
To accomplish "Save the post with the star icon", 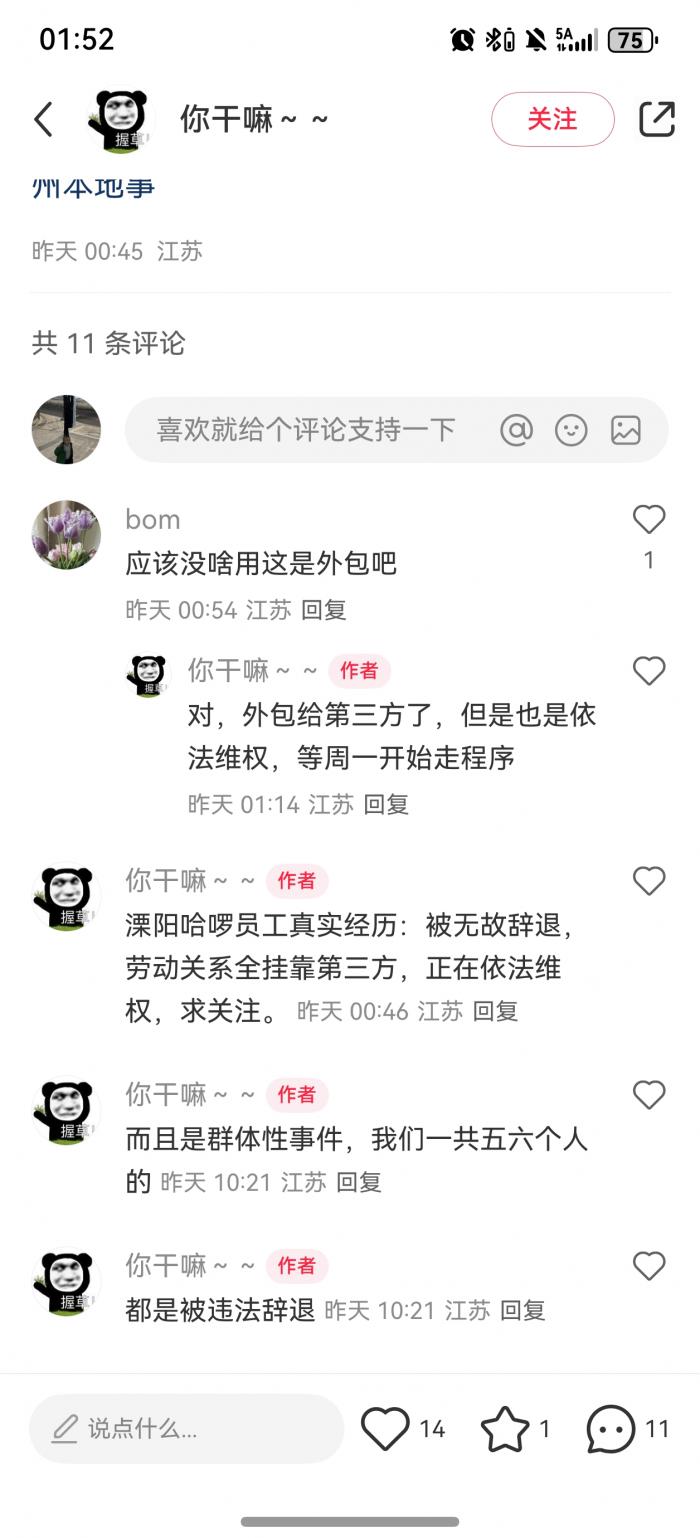I will pyautogui.click(x=505, y=1429).
